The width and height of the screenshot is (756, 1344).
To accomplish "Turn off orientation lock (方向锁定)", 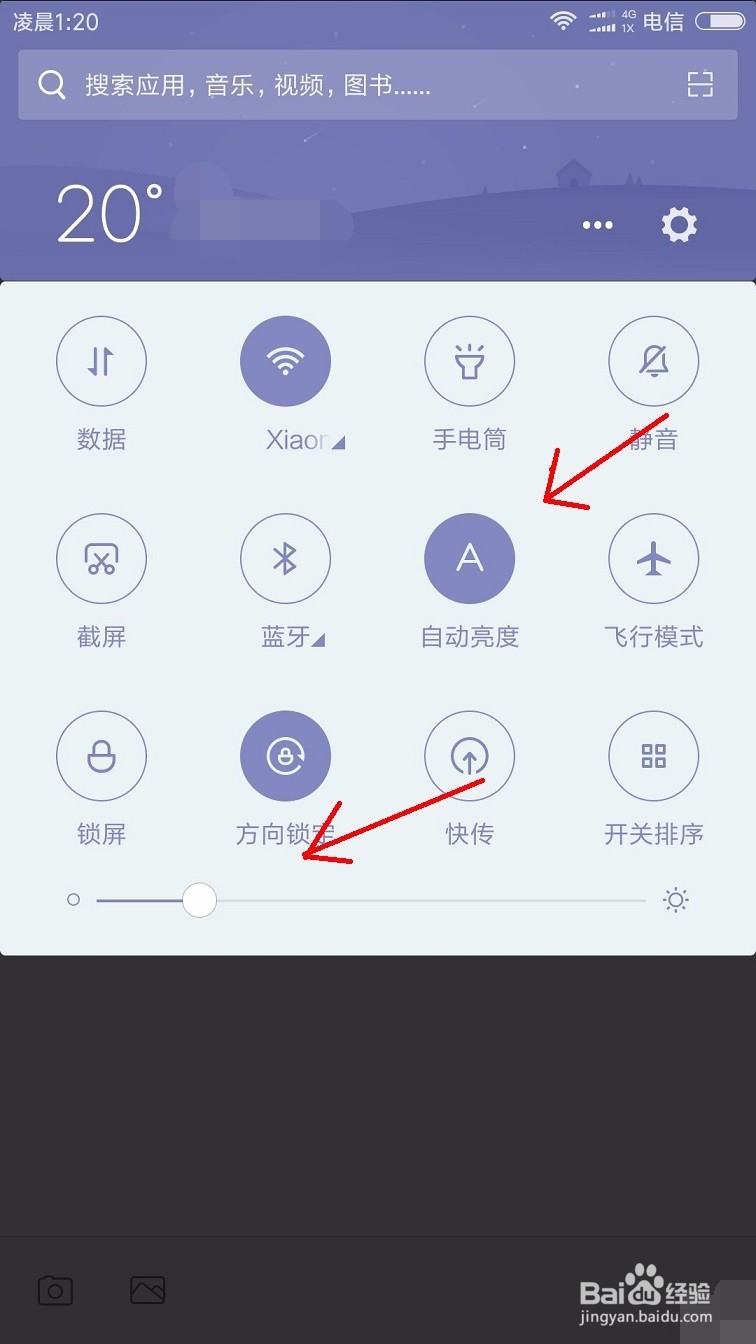I will point(285,756).
